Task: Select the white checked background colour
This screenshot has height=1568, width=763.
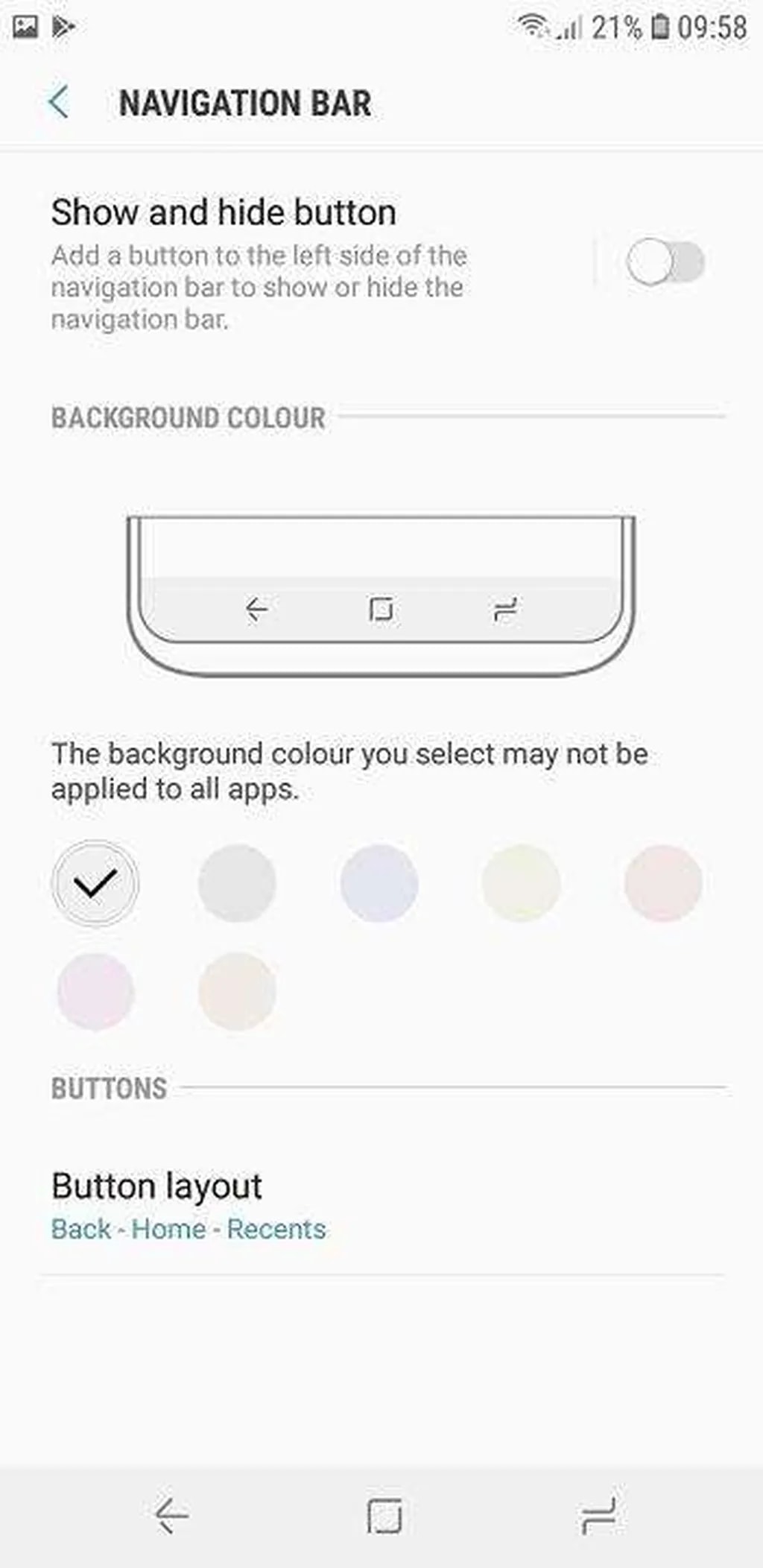Action: coord(95,883)
